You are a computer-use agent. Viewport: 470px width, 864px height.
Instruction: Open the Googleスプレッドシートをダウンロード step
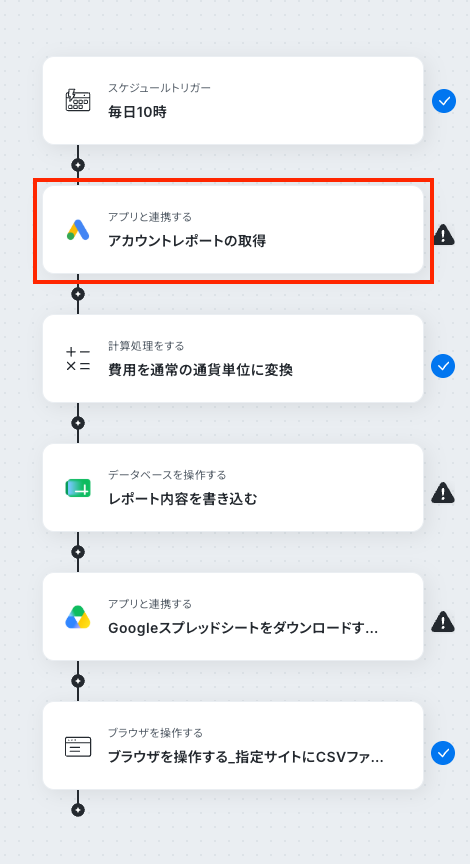click(233, 617)
